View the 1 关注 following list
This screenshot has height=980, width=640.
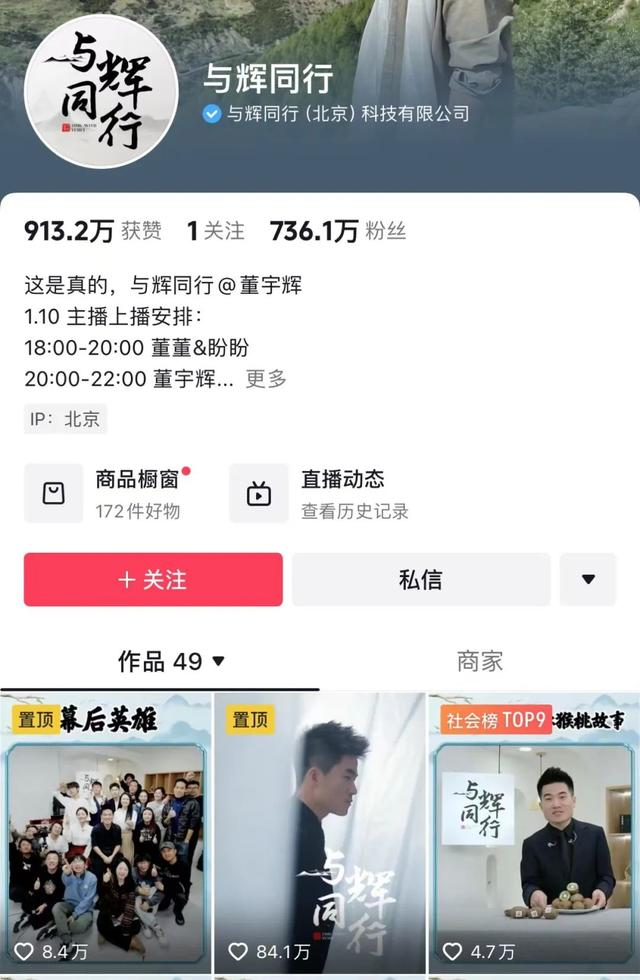(x=215, y=231)
